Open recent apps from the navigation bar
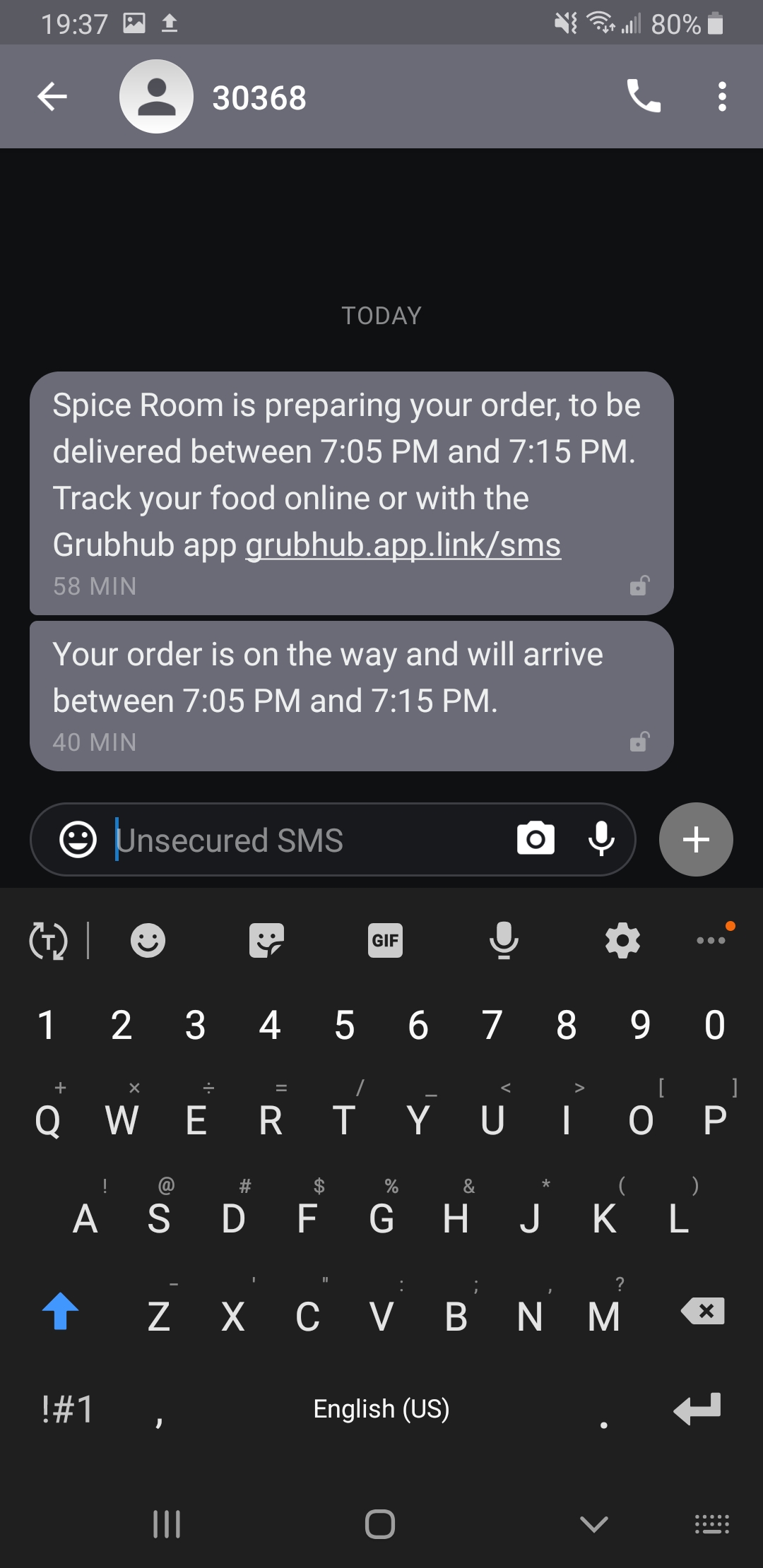 pyautogui.click(x=167, y=1524)
